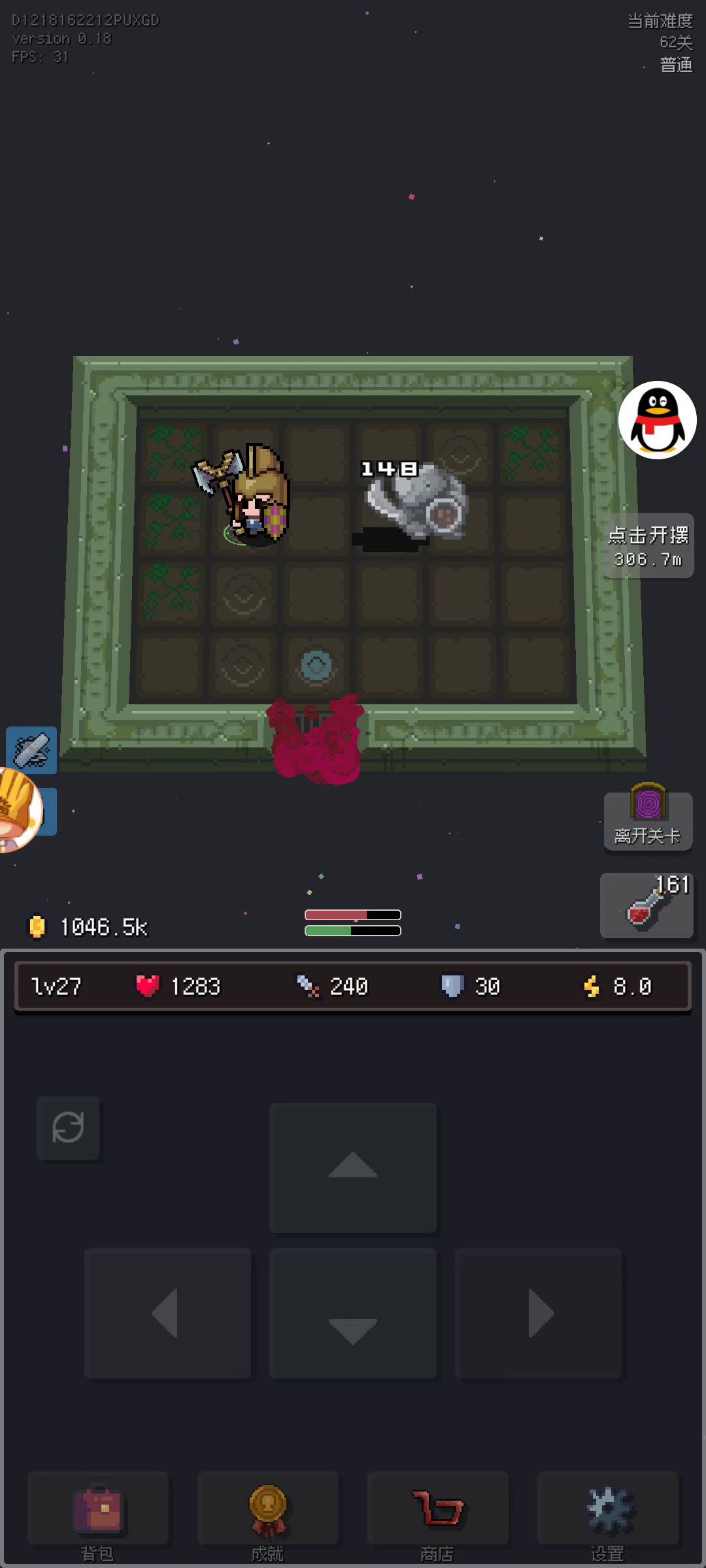Open the 成就 achievements tab
This screenshot has height=1568, width=706.
point(268,1516)
